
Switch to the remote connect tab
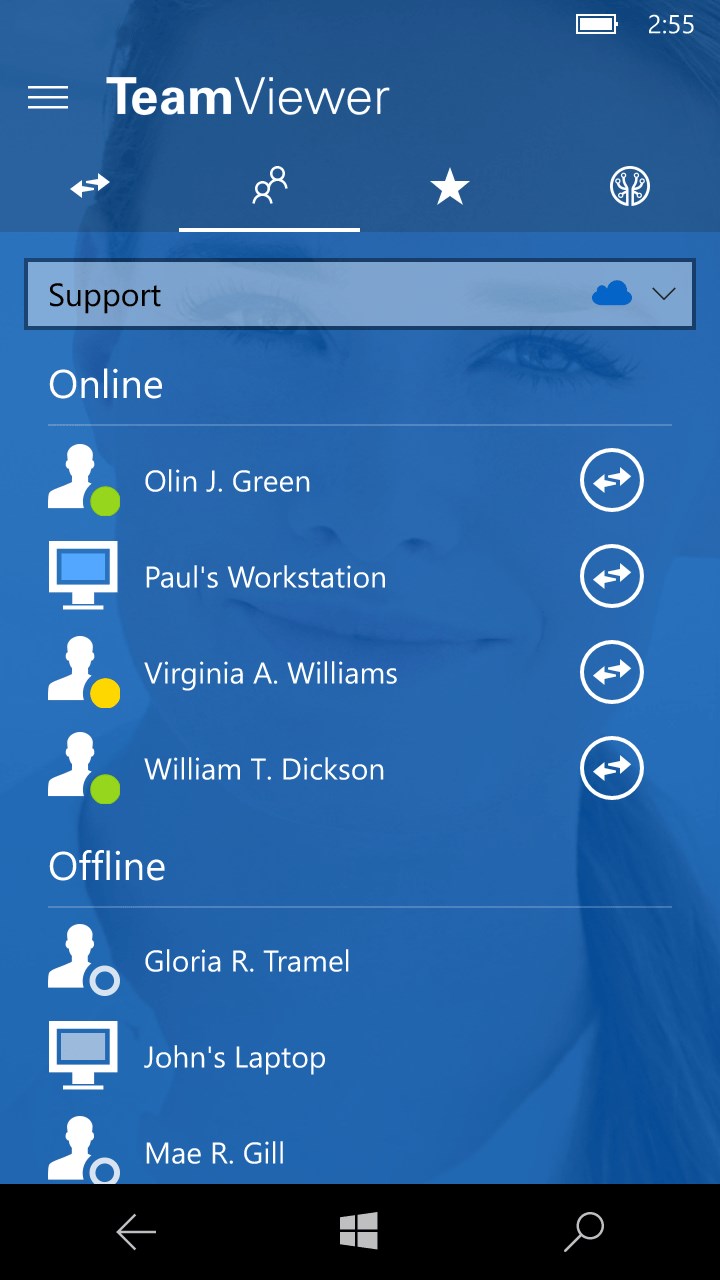[x=90, y=187]
